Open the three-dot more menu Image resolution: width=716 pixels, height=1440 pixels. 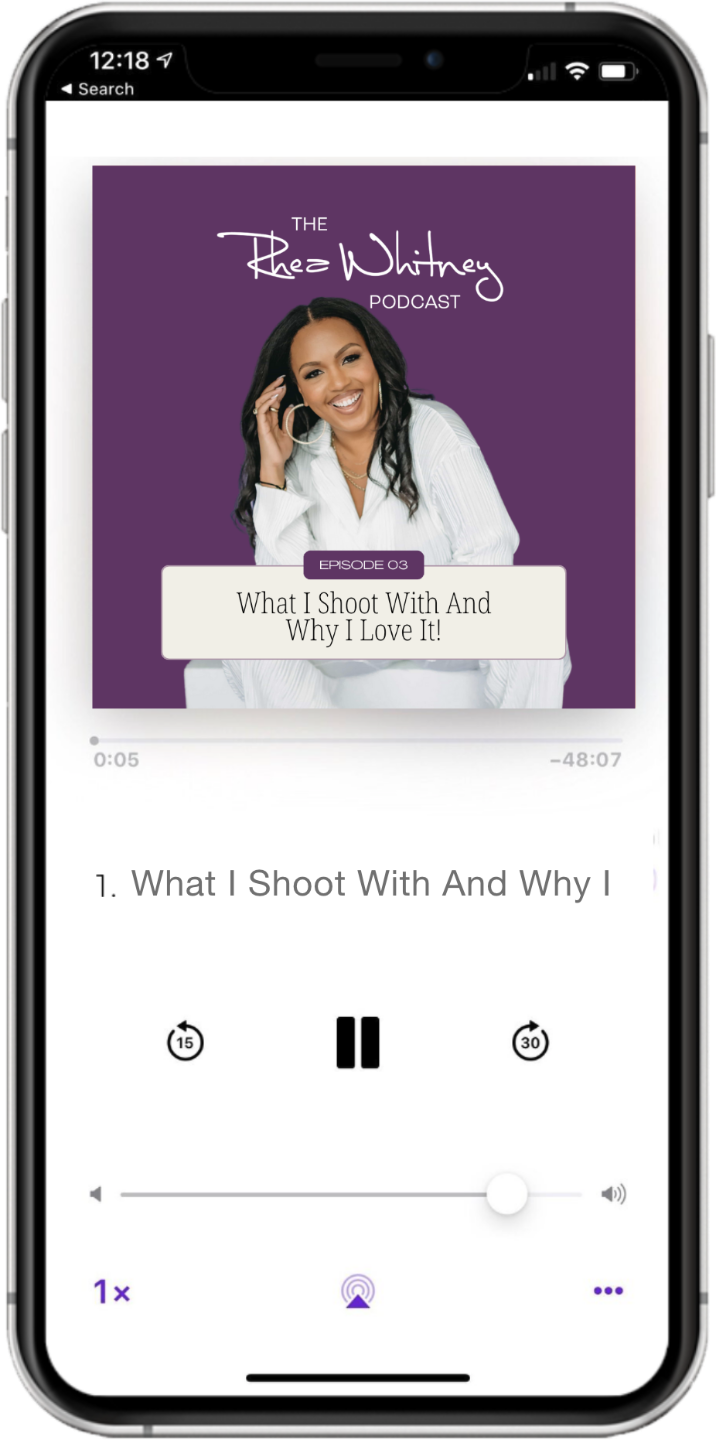coord(608,1291)
